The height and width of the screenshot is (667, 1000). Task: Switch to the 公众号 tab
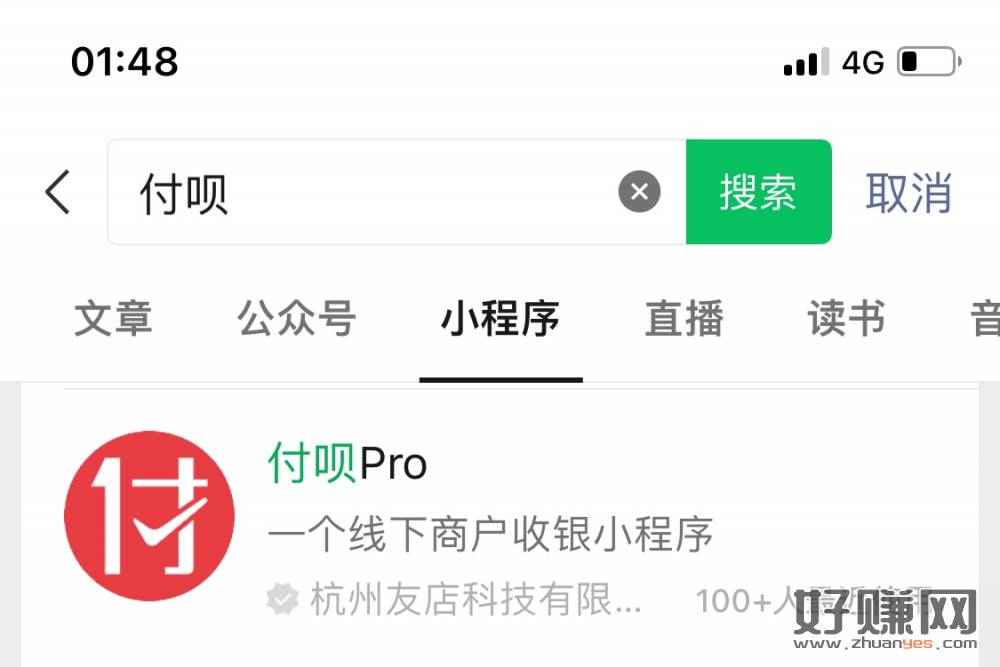click(297, 319)
